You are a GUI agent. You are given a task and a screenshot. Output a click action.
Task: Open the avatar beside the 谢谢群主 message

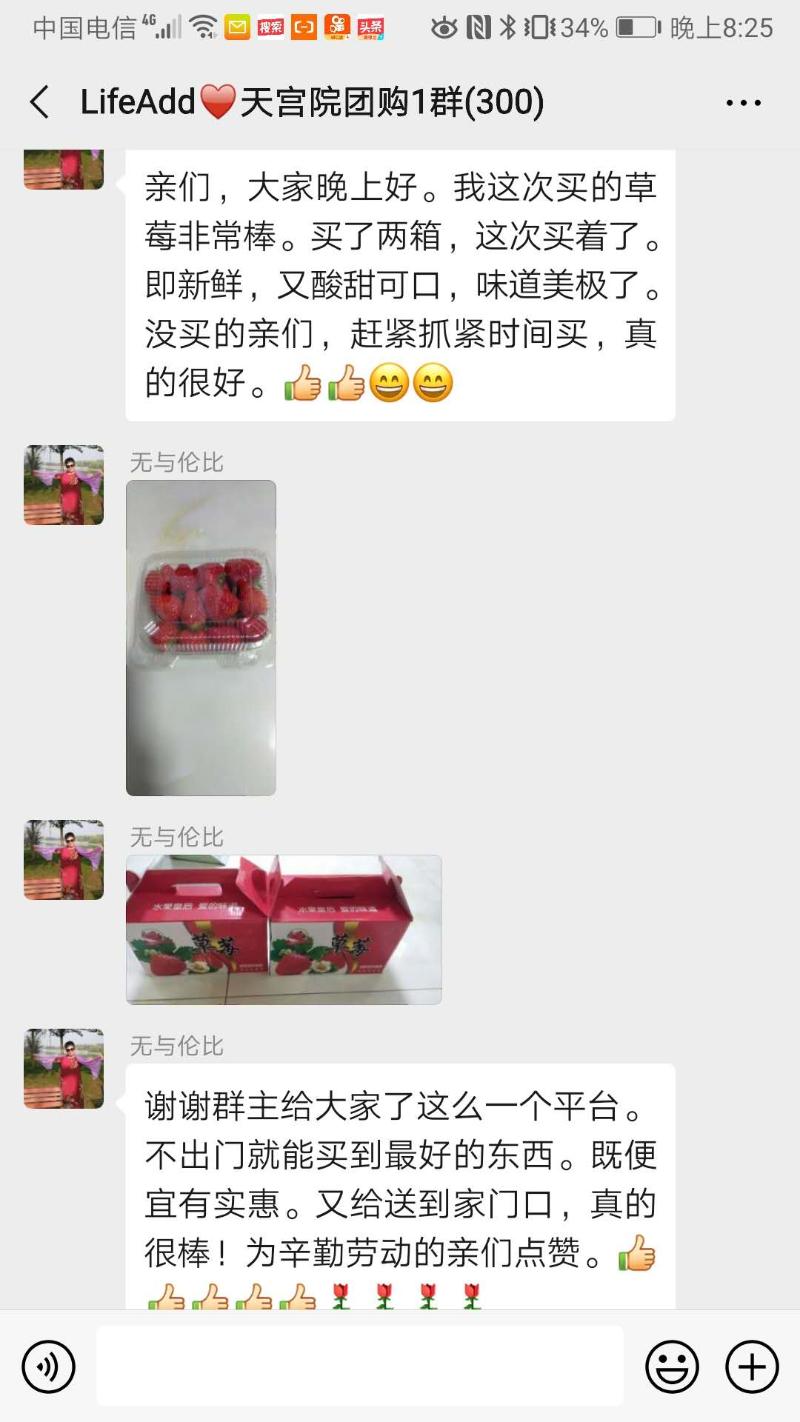tap(64, 1068)
